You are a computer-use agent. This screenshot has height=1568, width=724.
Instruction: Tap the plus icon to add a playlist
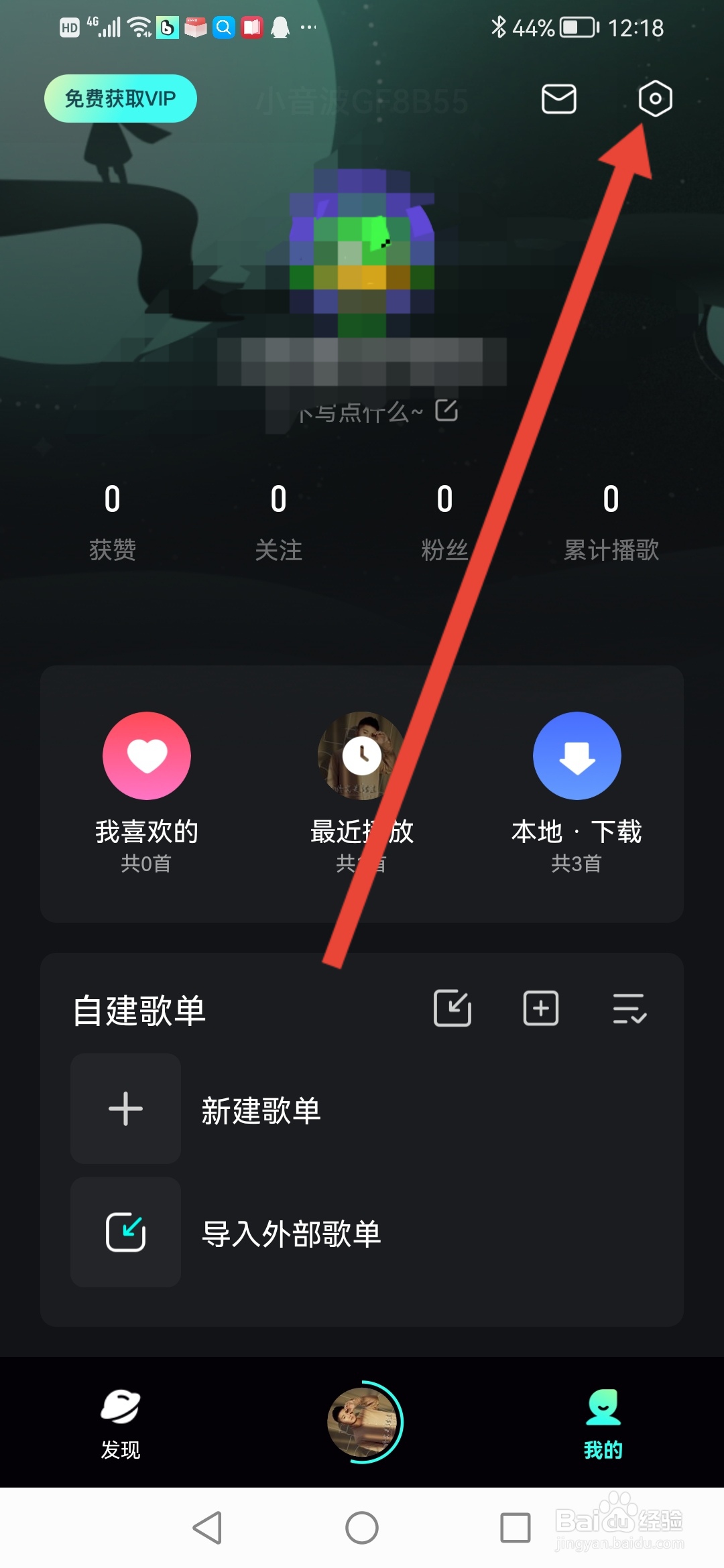click(x=541, y=1009)
